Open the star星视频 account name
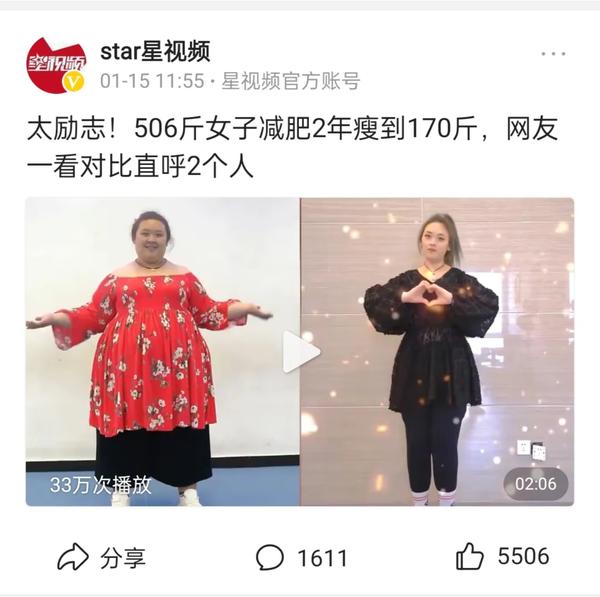 (x=155, y=52)
